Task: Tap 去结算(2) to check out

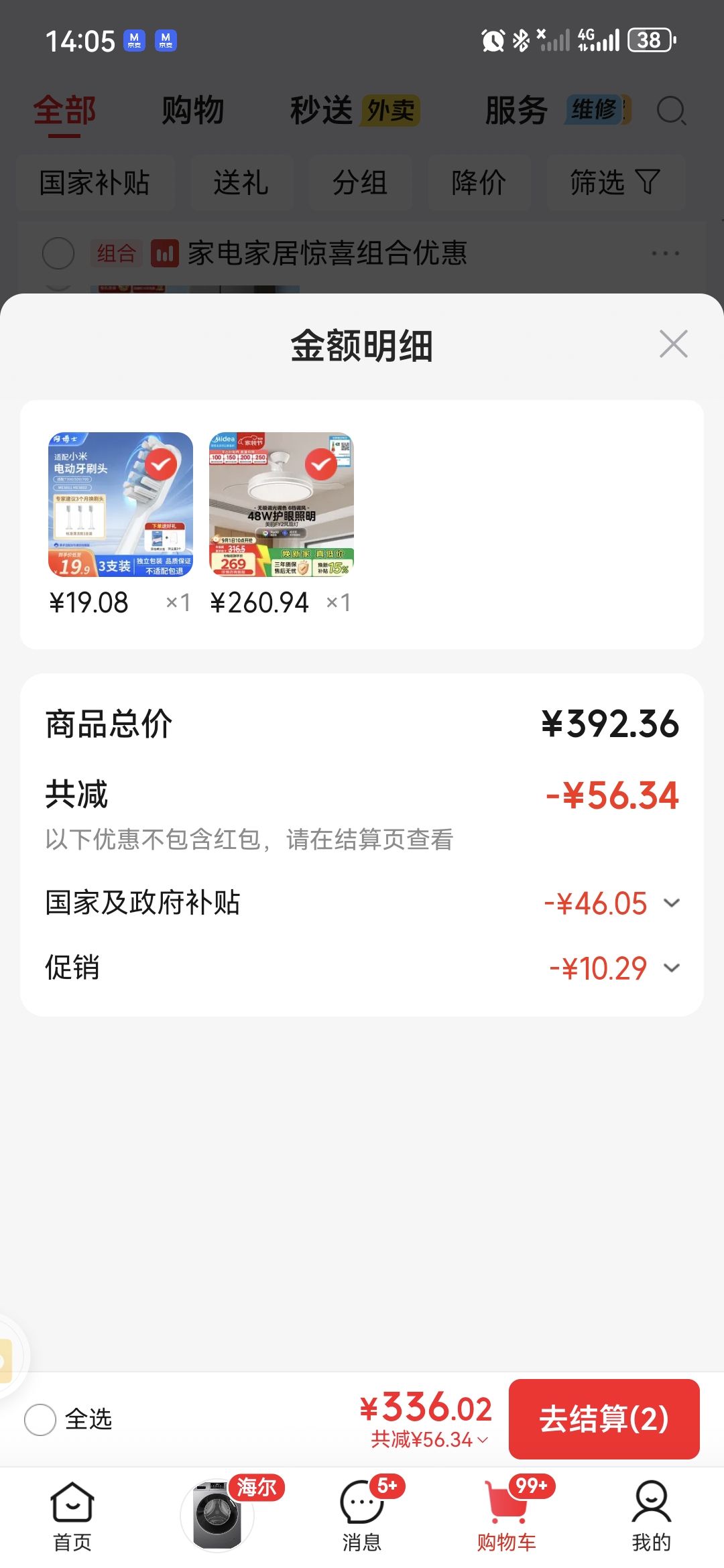Action: (x=604, y=1419)
